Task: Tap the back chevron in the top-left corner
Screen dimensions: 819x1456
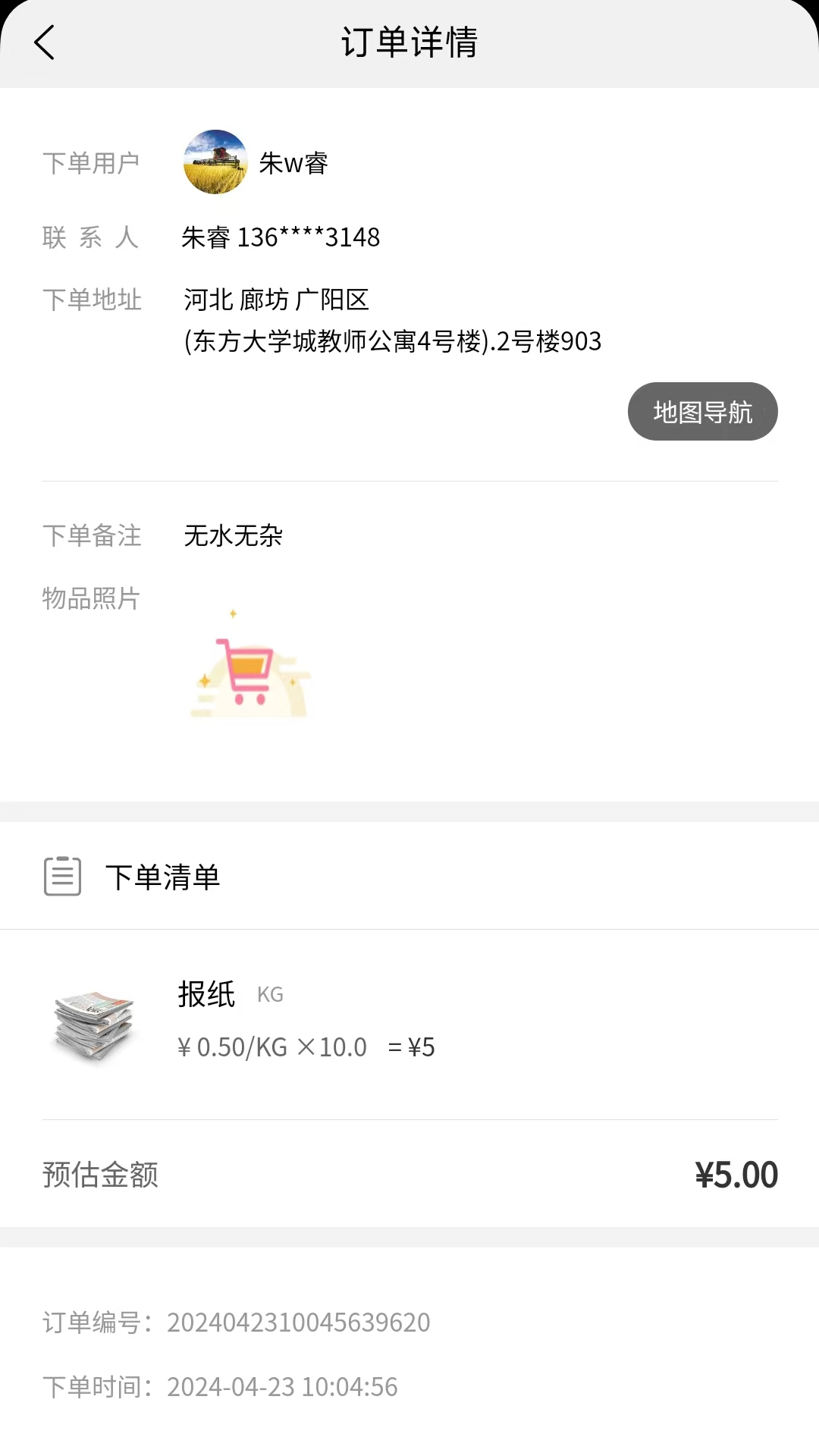Action: pos(45,43)
